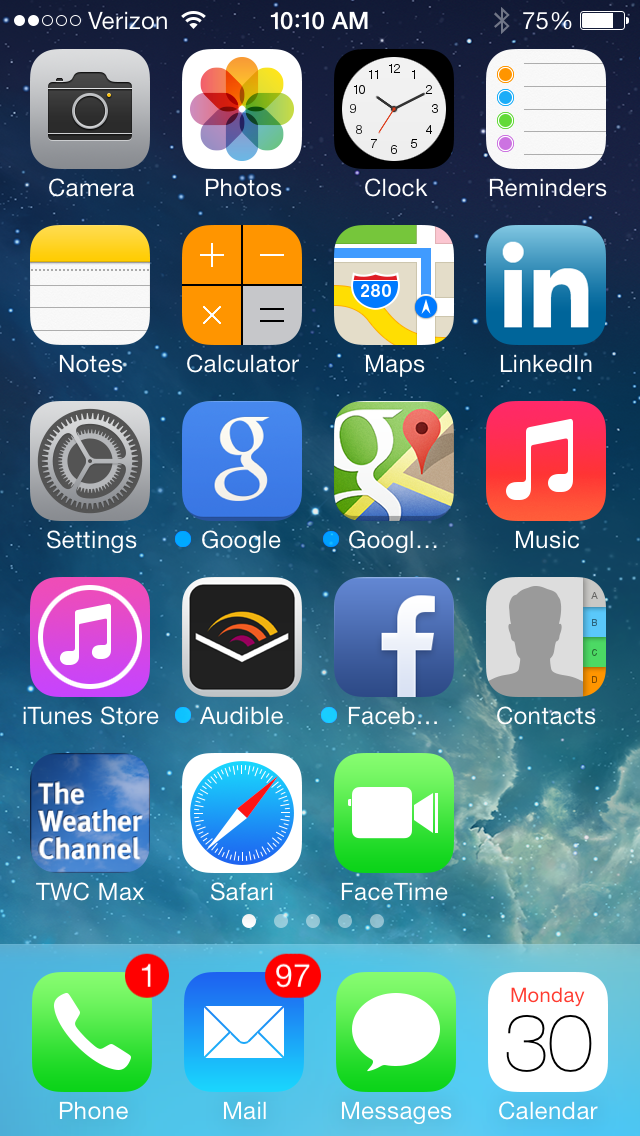640x1136 pixels.
Task: Open the Facebook app
Action: pyautogui.click(x=394, y=638)
